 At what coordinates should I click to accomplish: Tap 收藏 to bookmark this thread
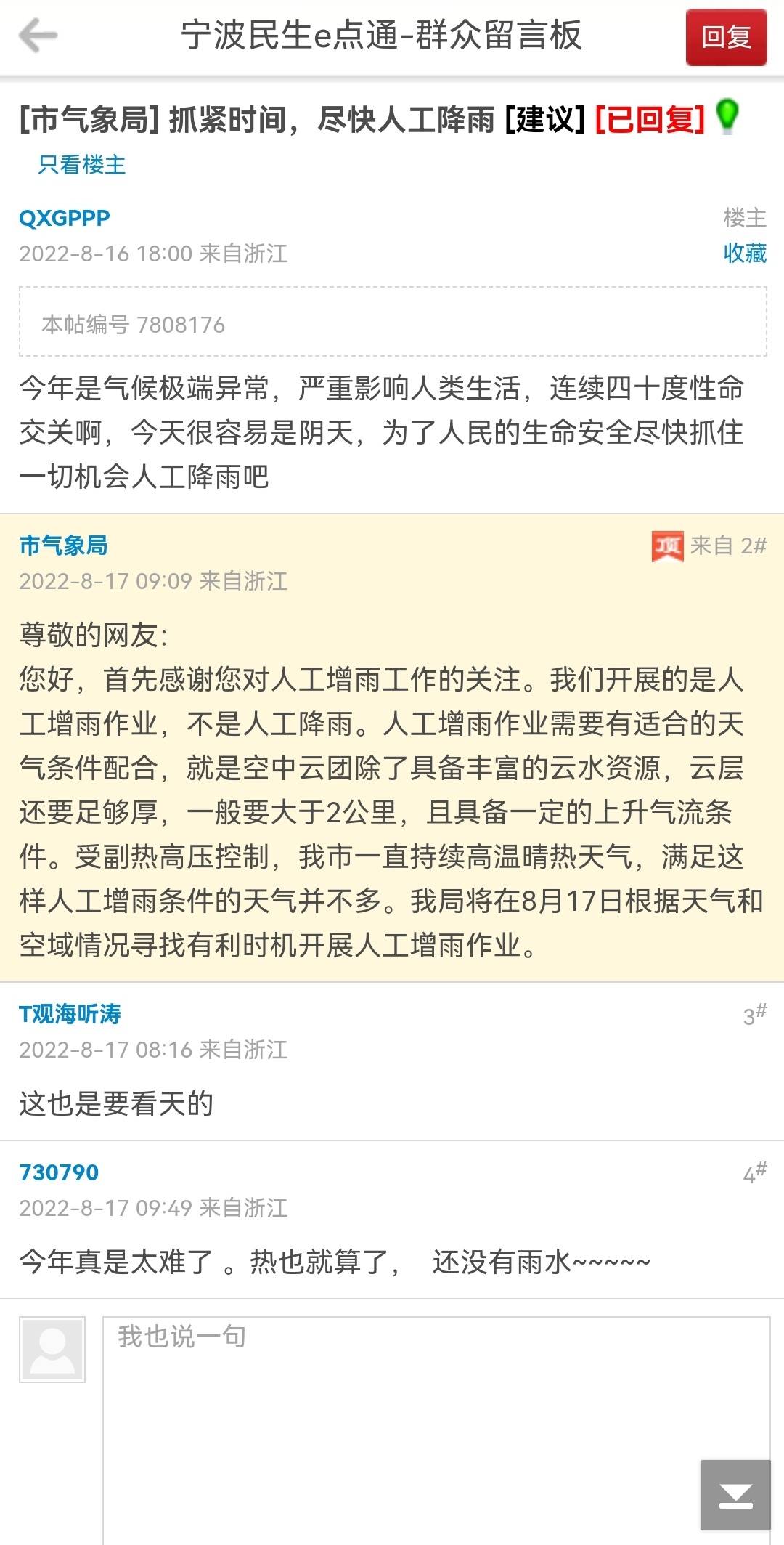click(x=745, y=253)
